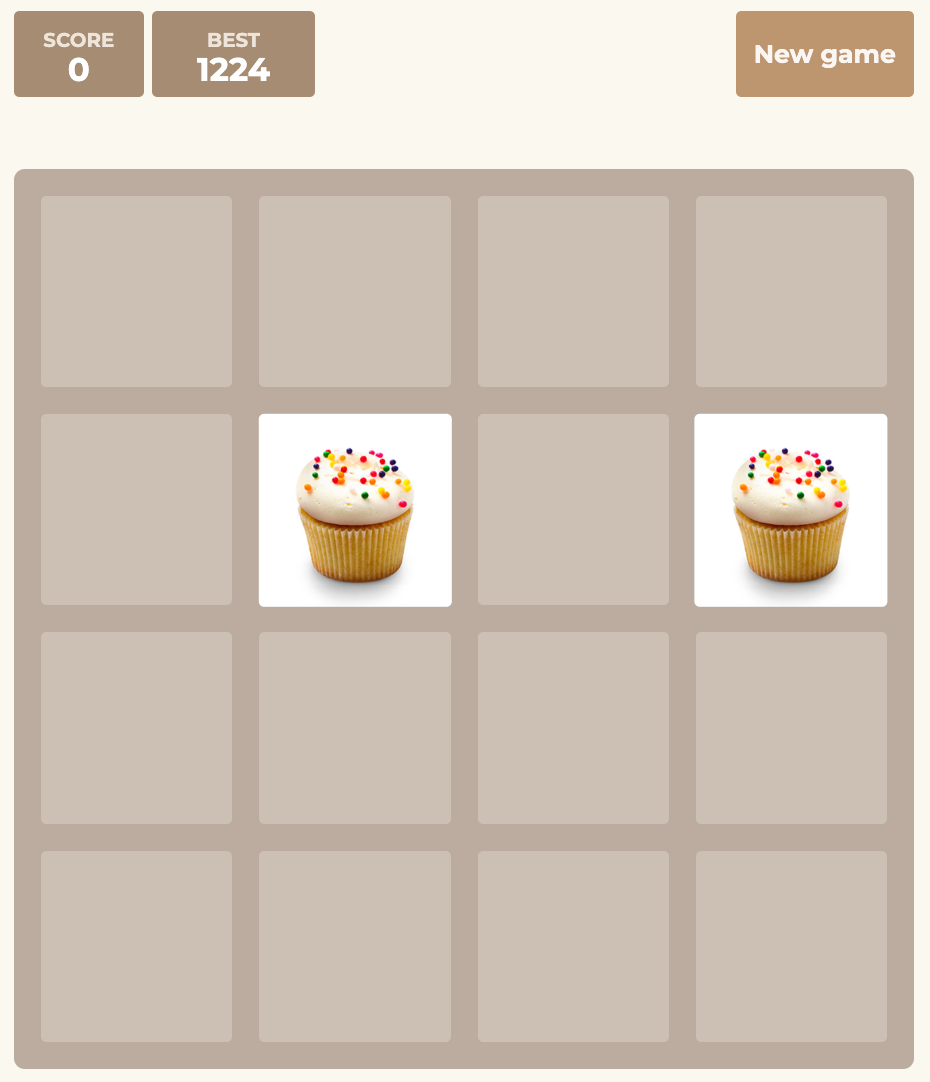The height and width of the screenshot is (1082, 930).
Task: Start a New game
Action: (824, 54)
